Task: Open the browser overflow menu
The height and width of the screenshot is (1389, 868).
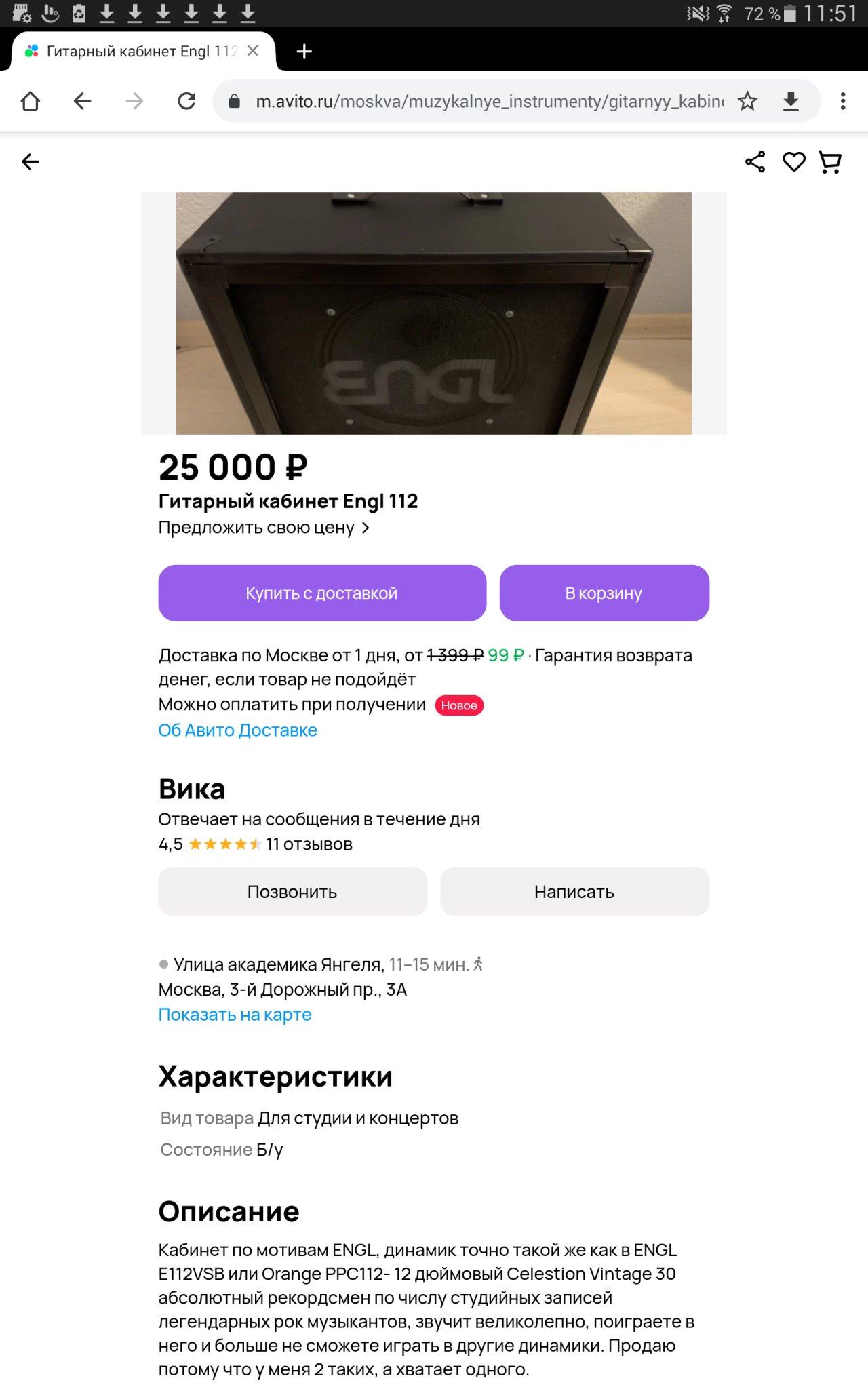Action: (x=843, y=101)
